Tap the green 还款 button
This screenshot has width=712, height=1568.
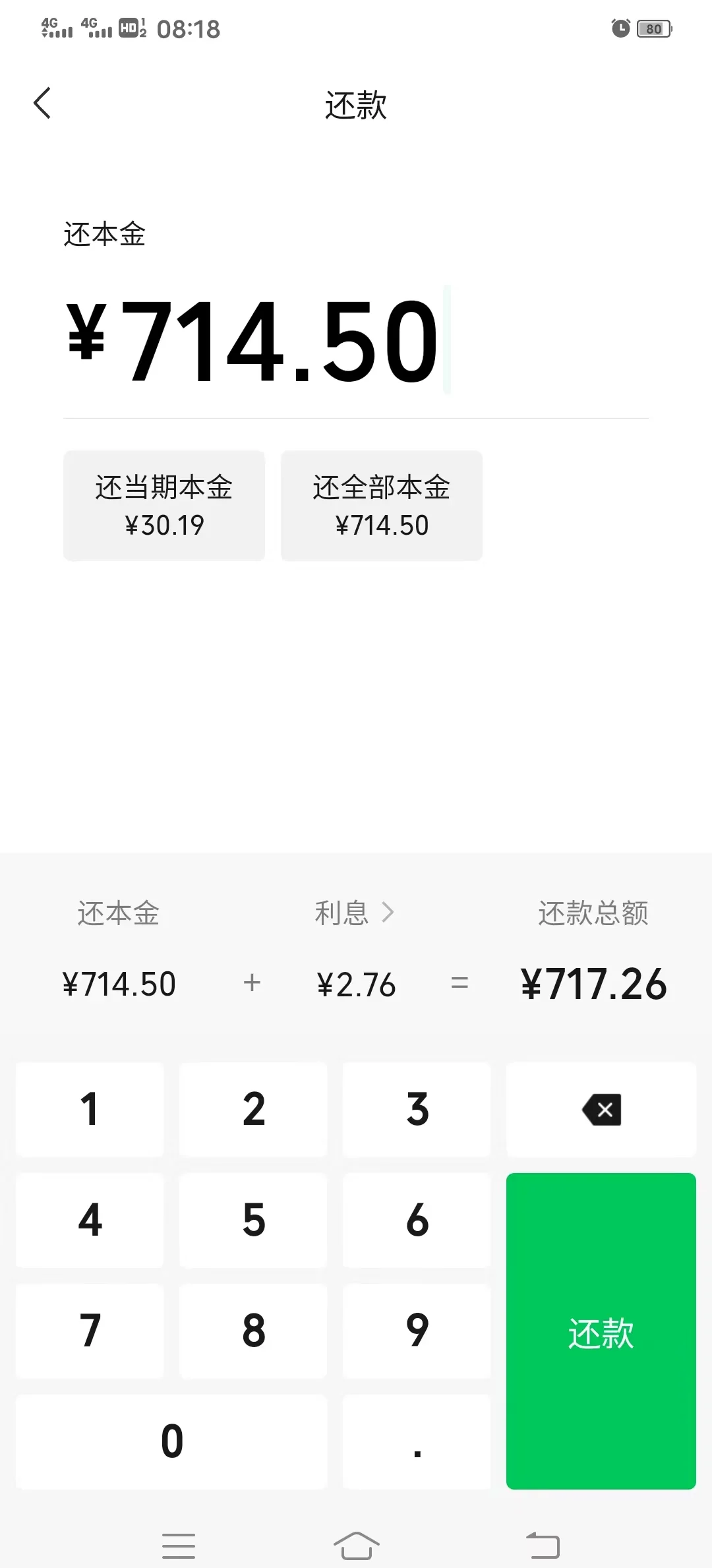[x=601, y=1331]
